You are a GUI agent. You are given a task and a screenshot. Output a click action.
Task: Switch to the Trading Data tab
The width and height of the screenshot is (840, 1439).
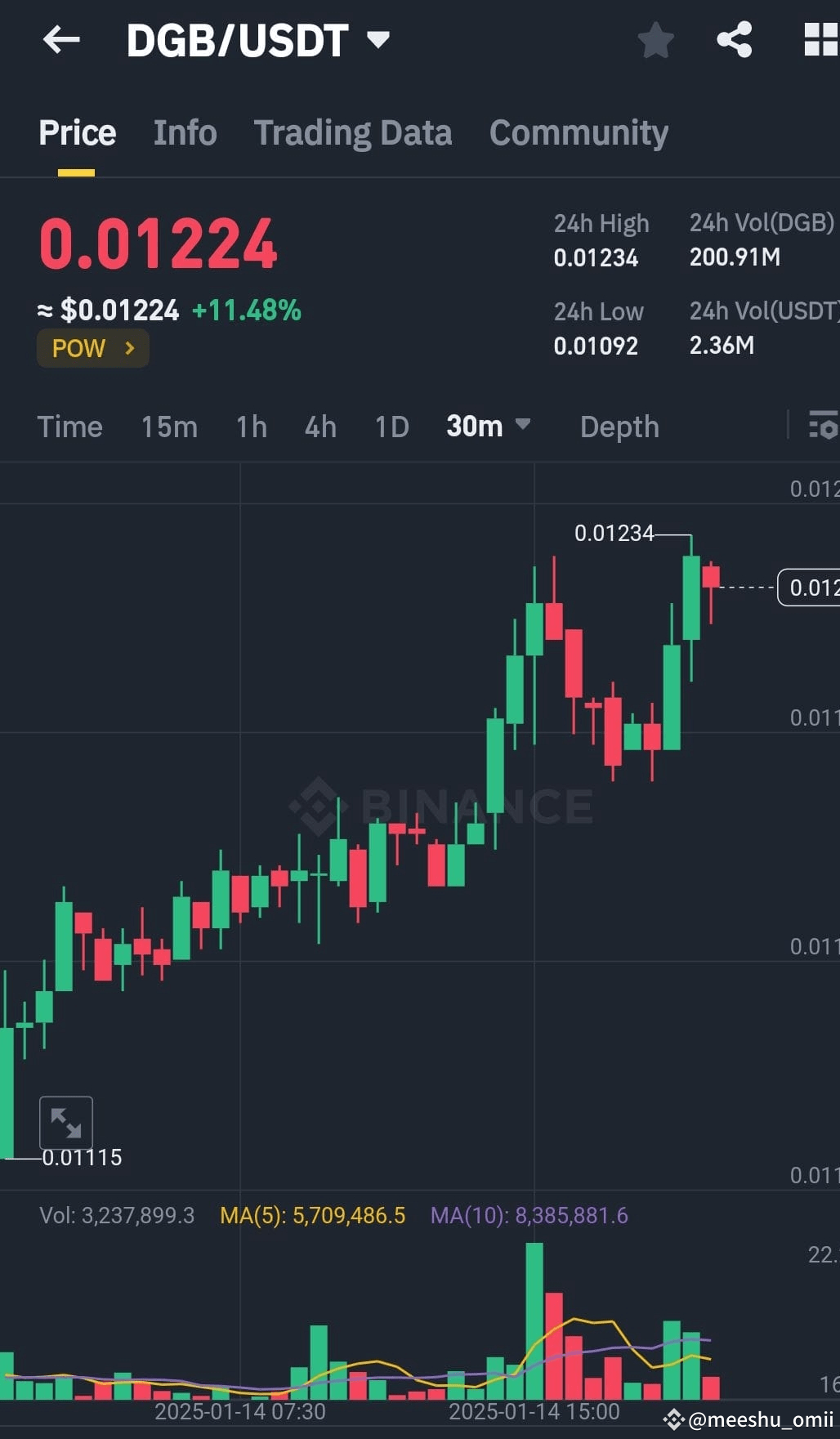pos(353,132)
